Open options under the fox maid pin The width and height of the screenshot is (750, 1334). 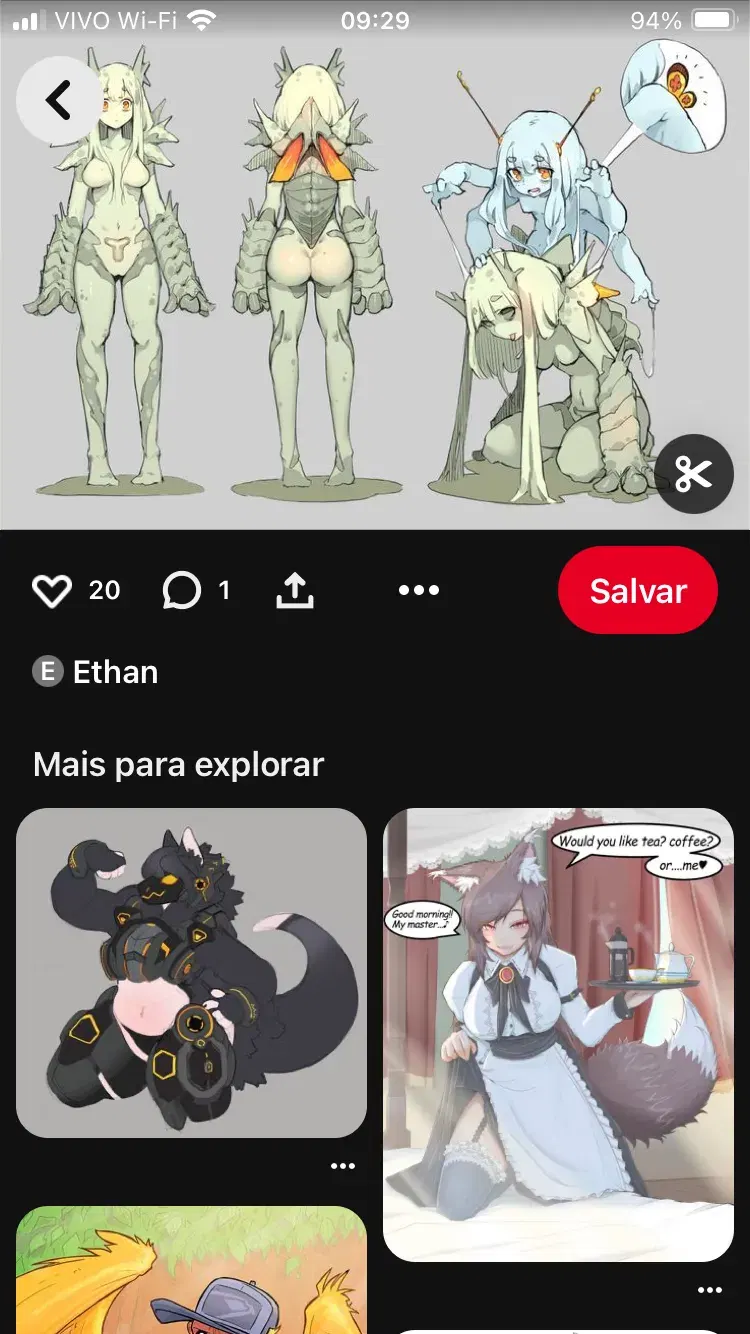click(x=710, y=1290)
